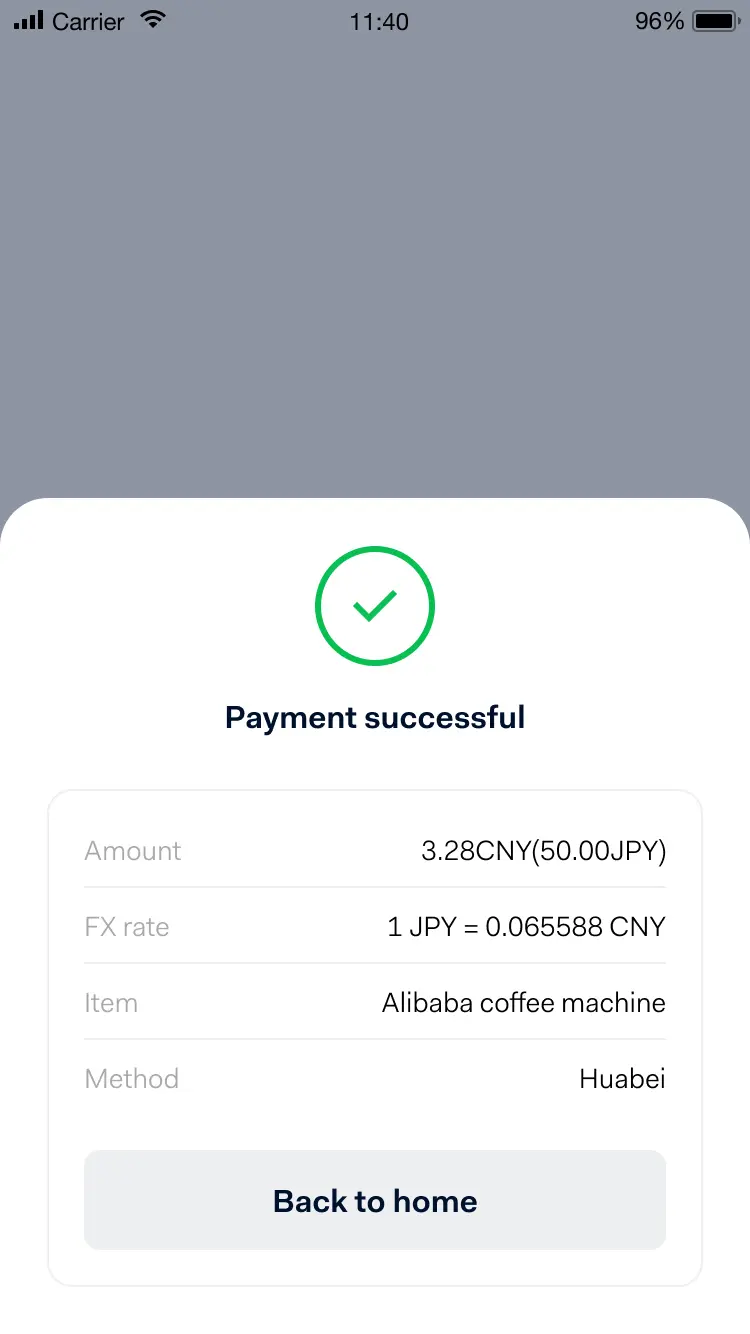The width and height of the screenshot is (750, 1334).
Task: Click the Amount row label
Action: tap(132, 850)
